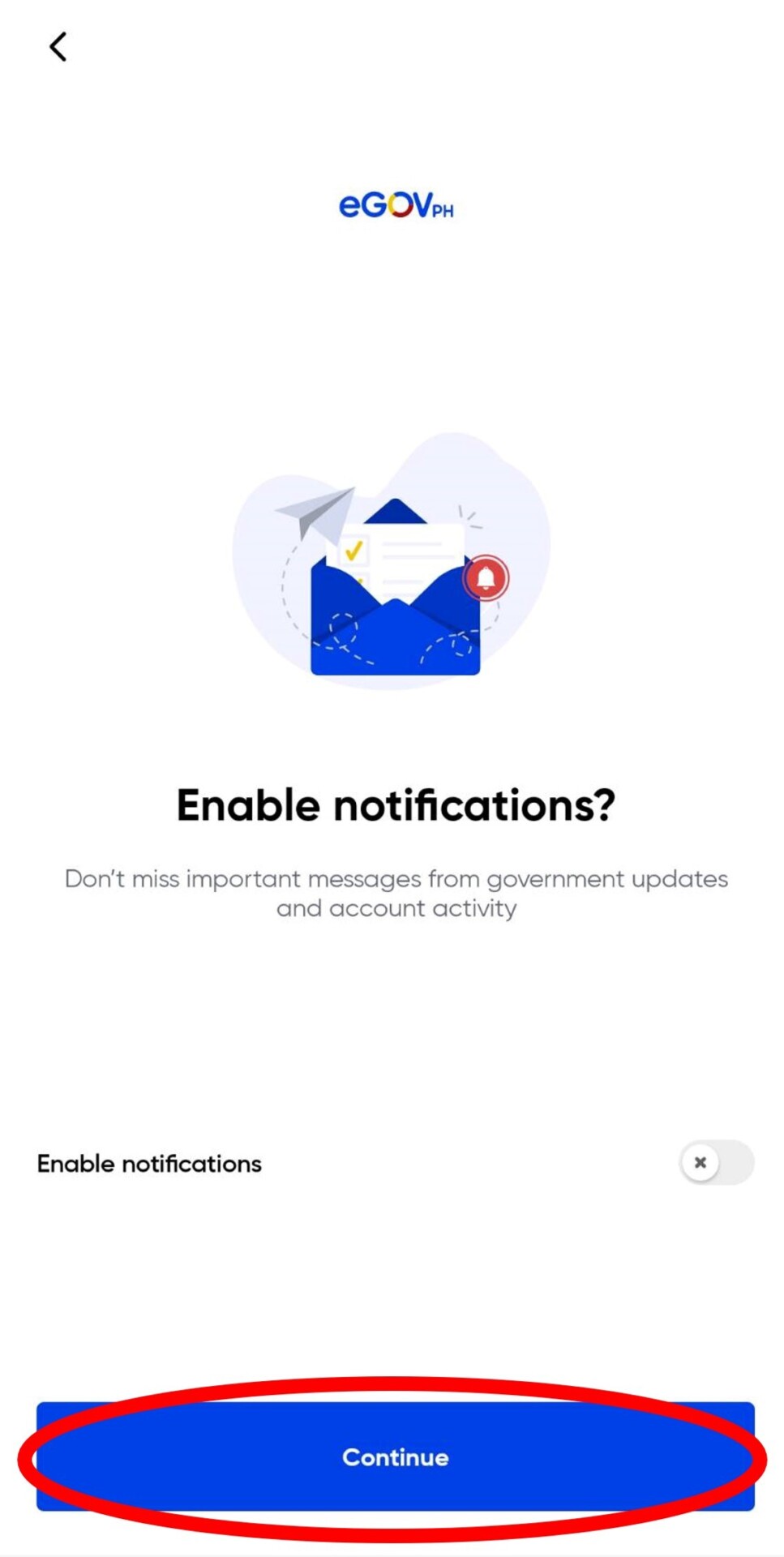
Task: Tap the blue Continue button
Action: [395, 1456]
